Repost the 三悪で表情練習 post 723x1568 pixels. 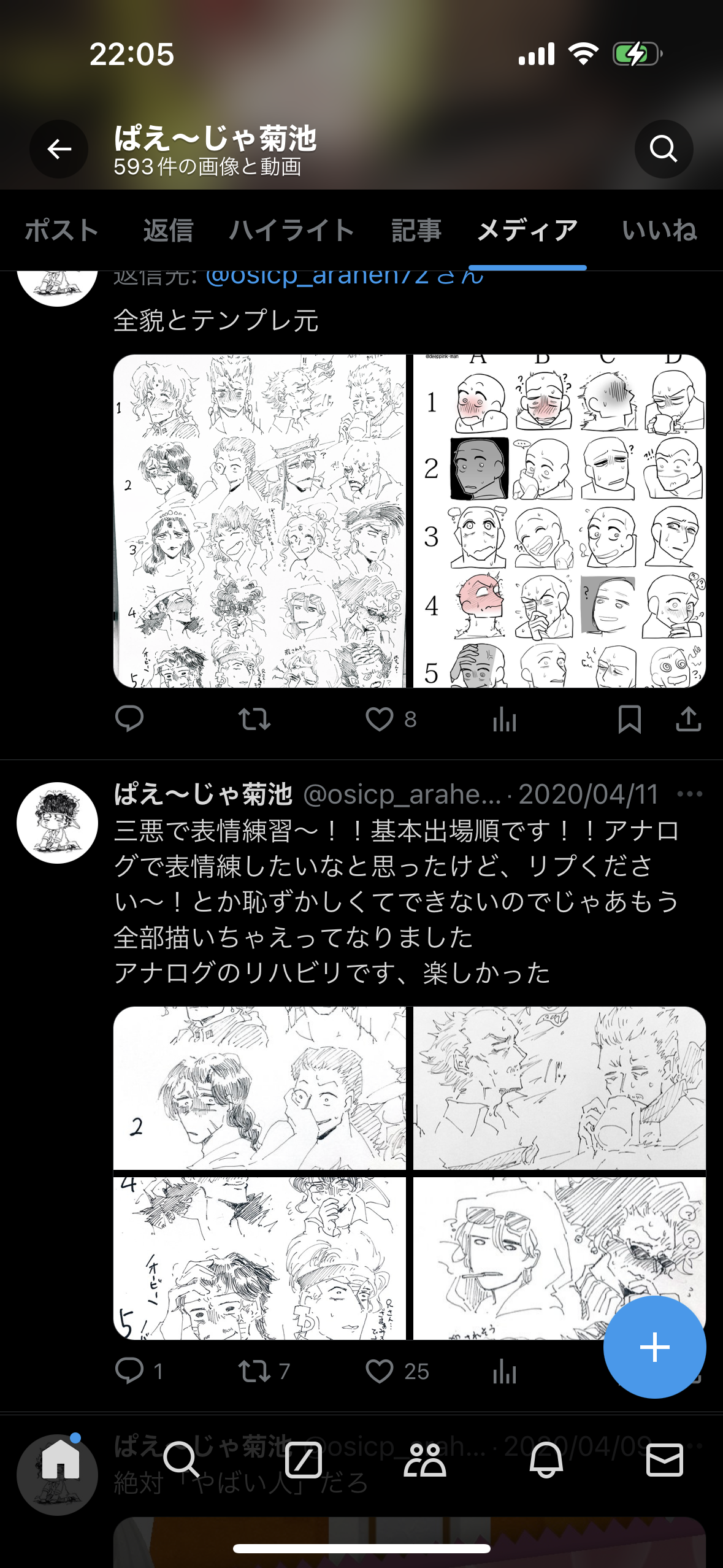click(x=254, y=1371)
